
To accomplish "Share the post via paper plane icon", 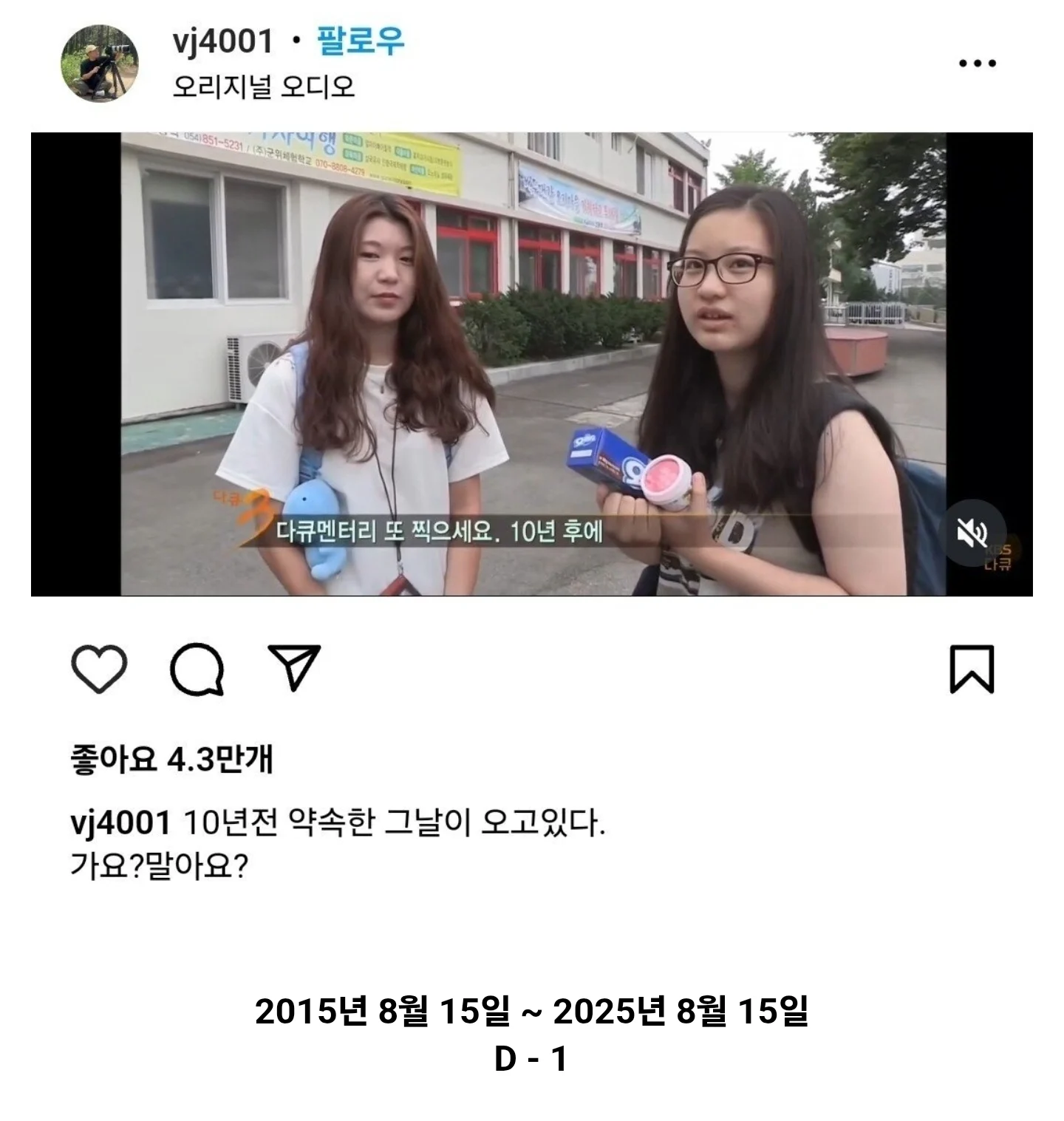I will point(294,667).
